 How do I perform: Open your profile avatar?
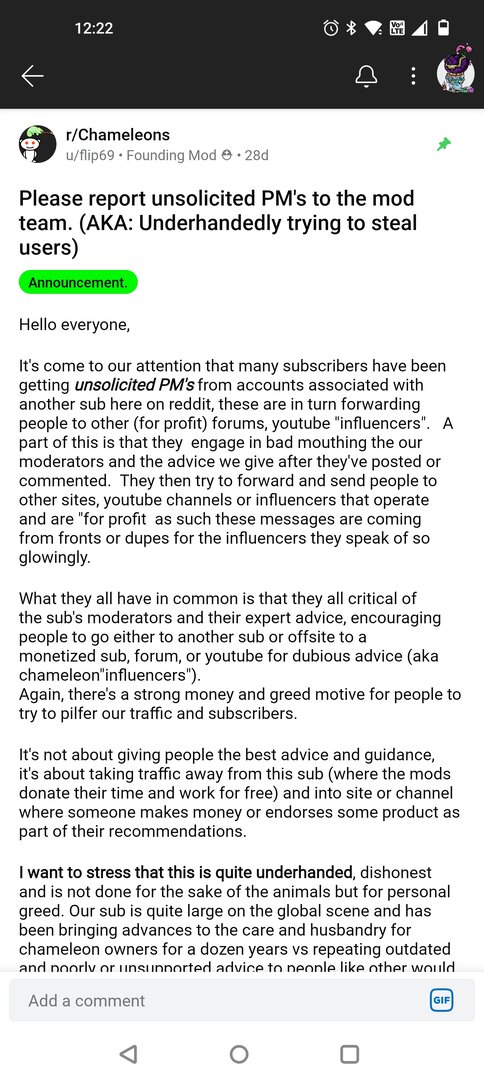(456, 70)
